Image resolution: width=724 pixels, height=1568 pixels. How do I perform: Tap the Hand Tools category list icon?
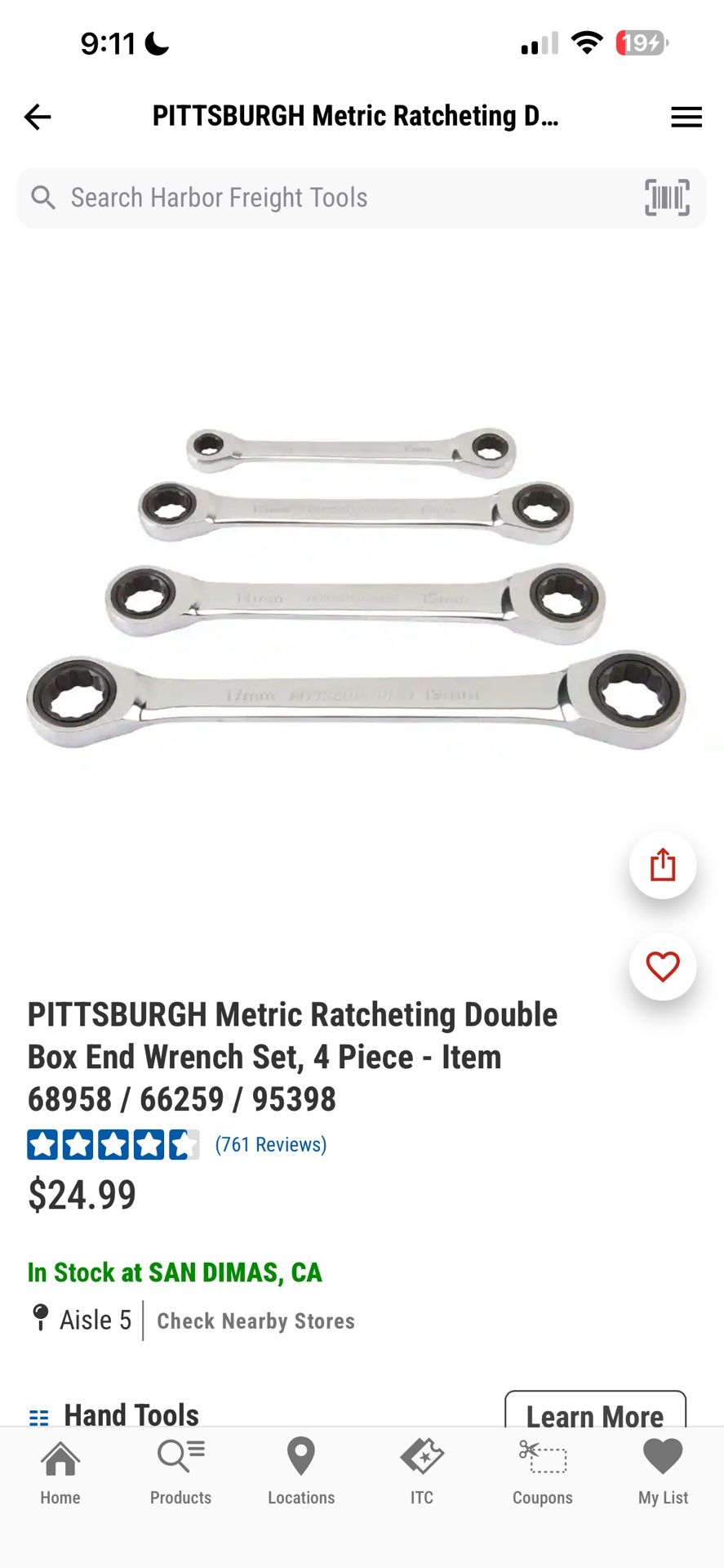coord(38,1414)
